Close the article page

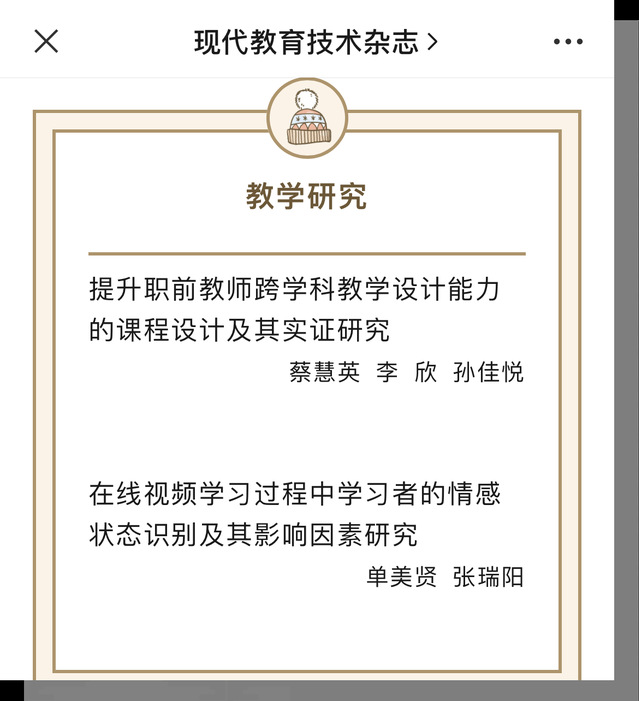pyautogui.click(x=47, y=41)
